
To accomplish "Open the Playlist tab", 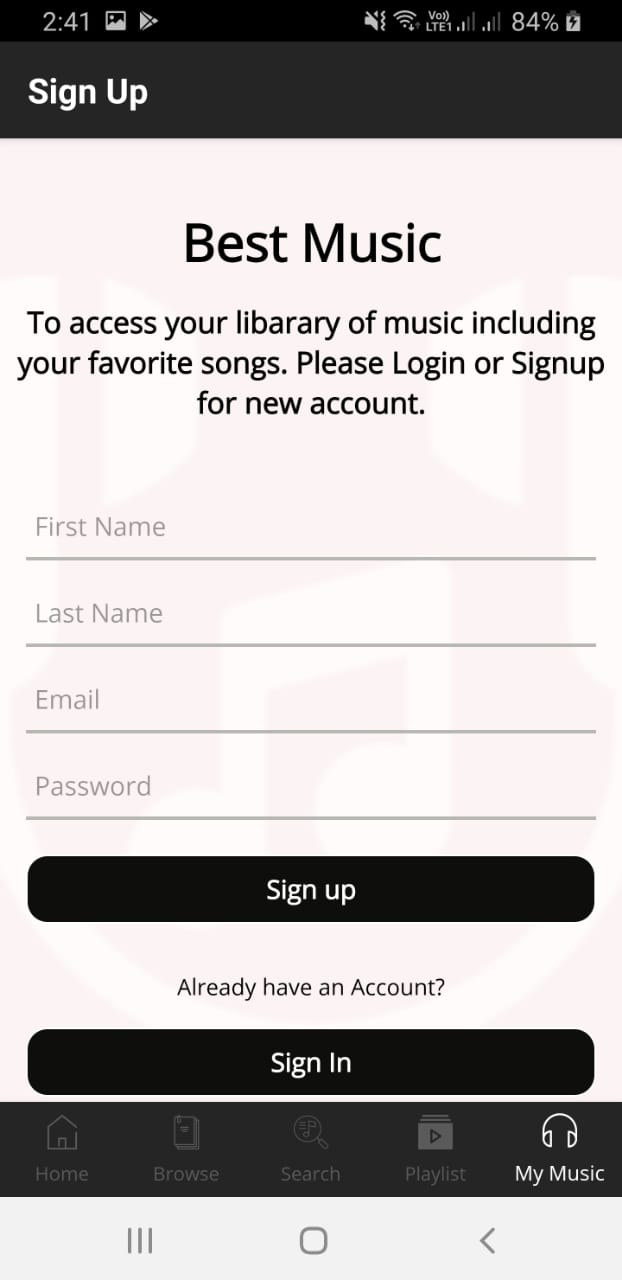I will coord(435,1149).
